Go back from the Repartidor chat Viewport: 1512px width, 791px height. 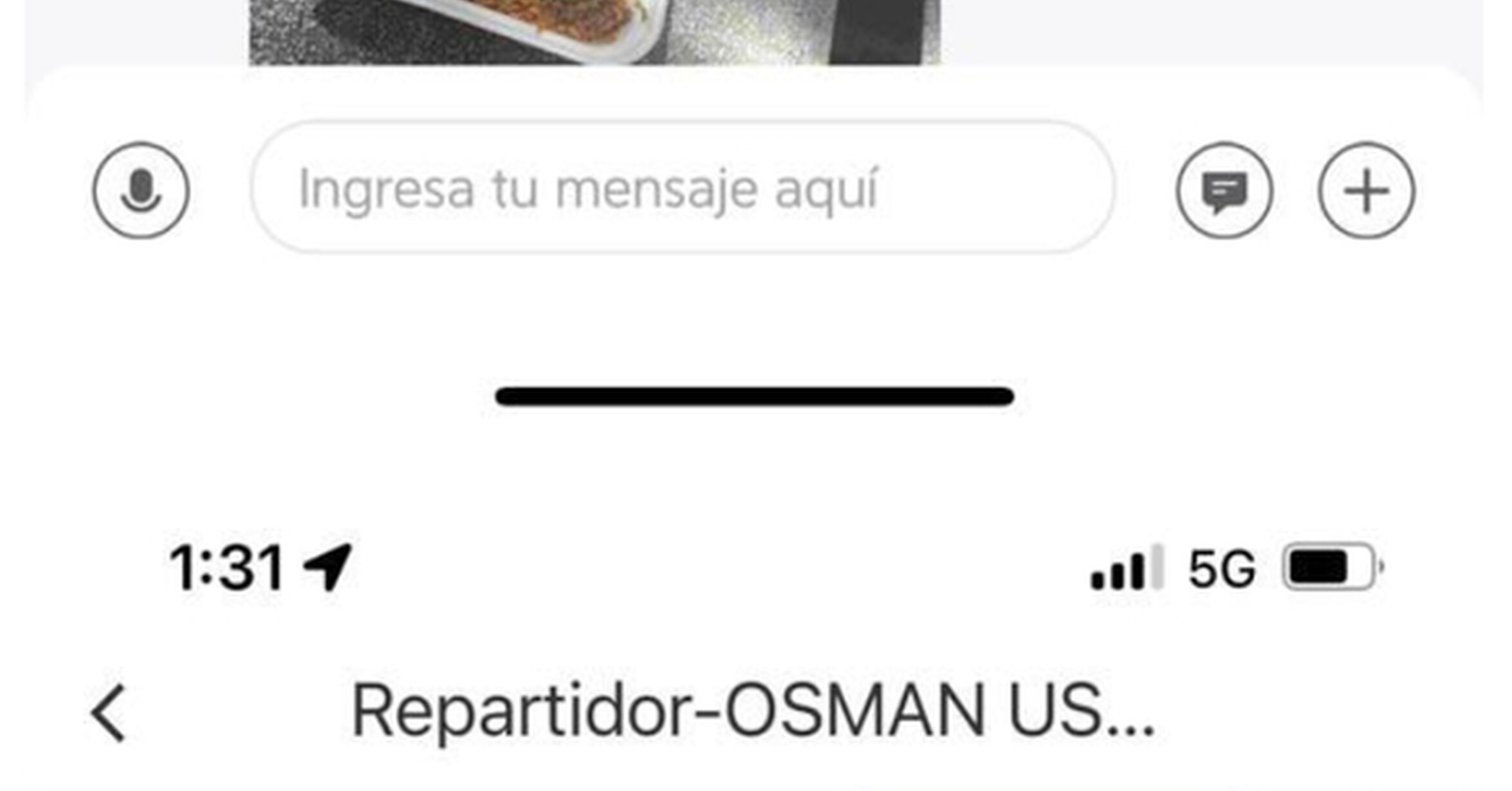coord(108,713)
